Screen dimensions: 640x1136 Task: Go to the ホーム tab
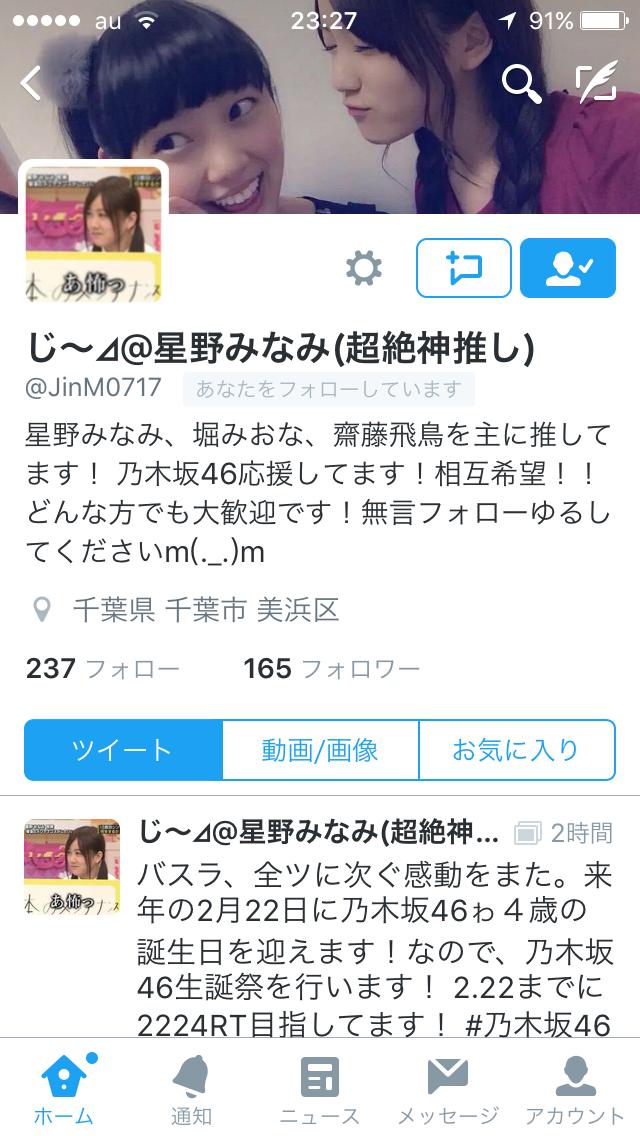pyautogui.click(x=64, y=1088)
